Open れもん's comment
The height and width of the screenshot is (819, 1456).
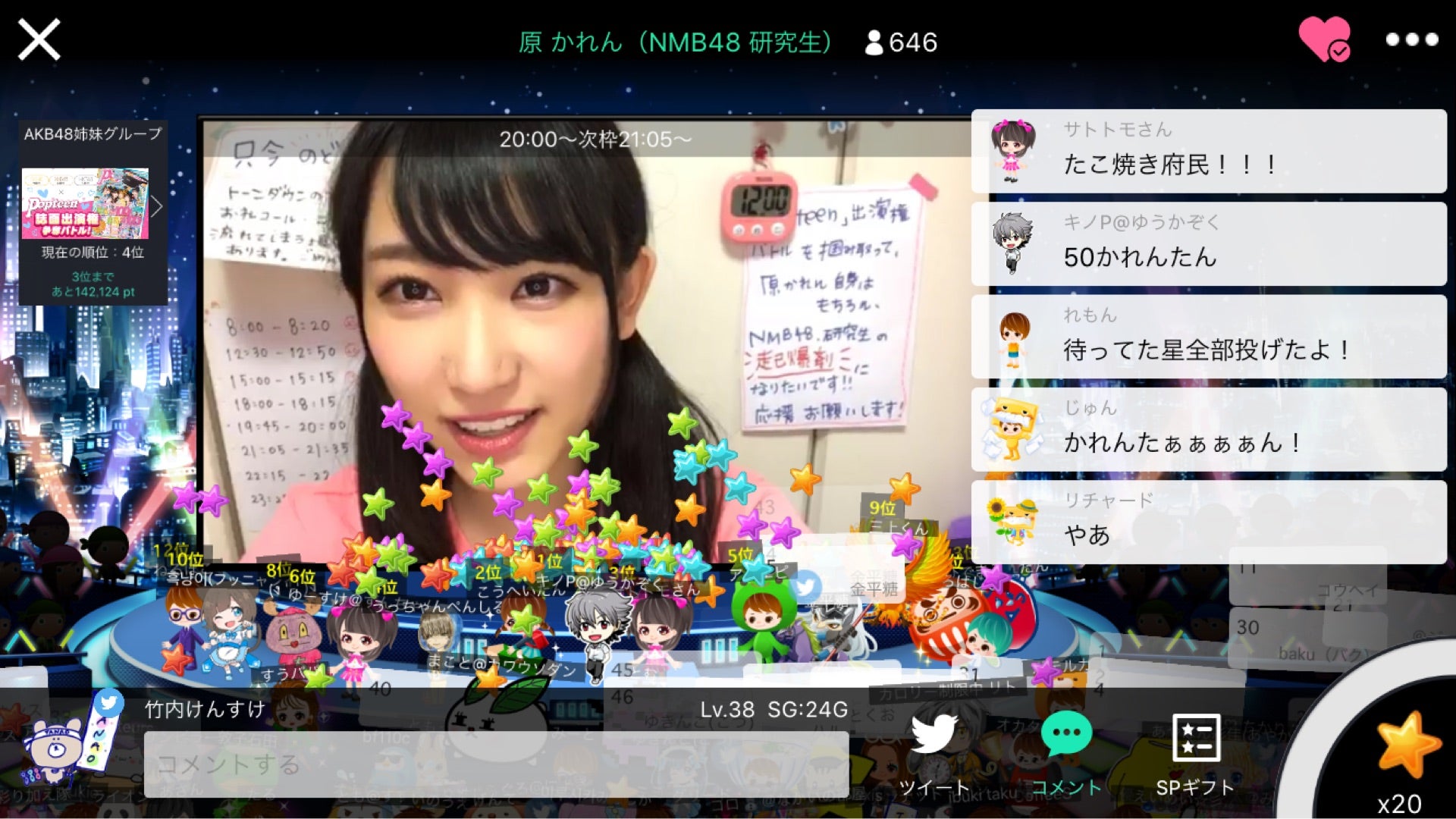1209,337
